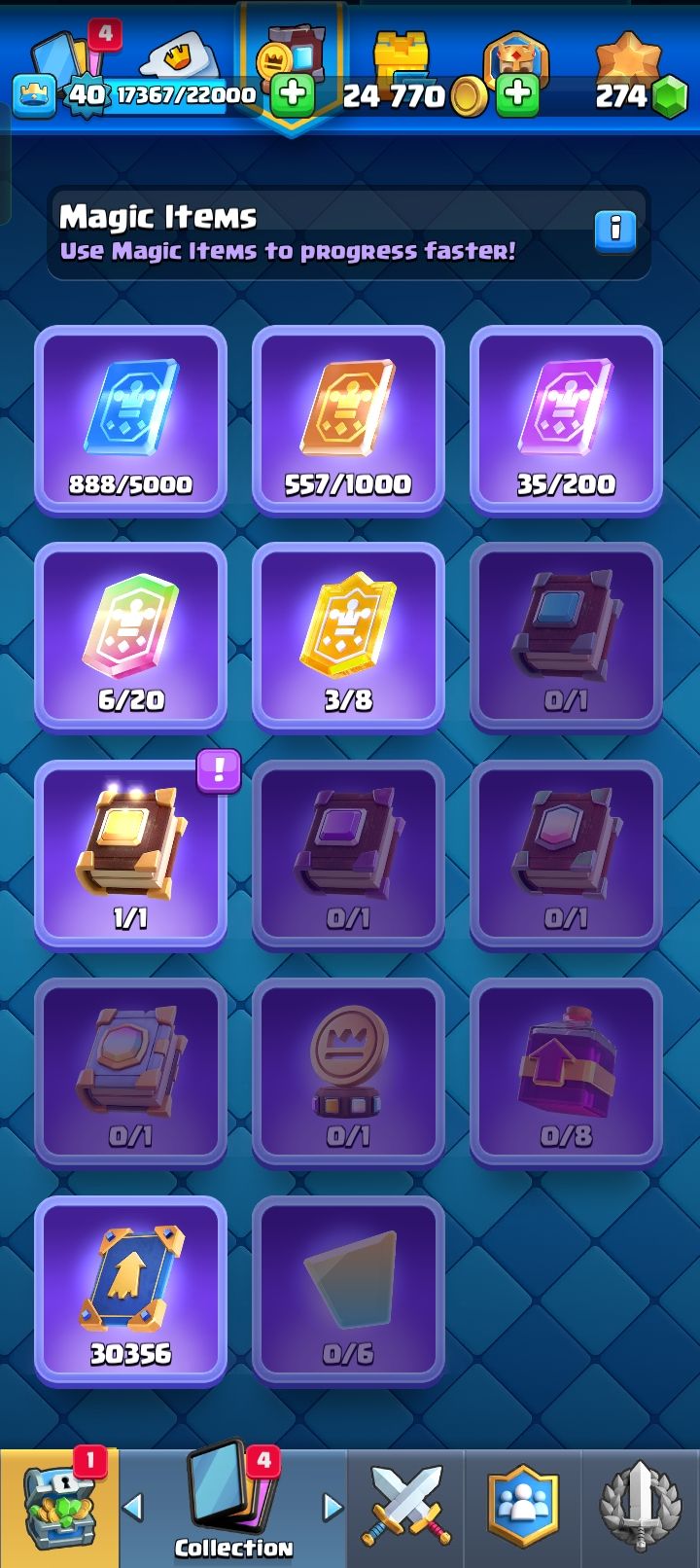Open the glowing 1/1 magic book
Image resolution: width=700 pixels, height=1568 pixels.
[130, 855]
